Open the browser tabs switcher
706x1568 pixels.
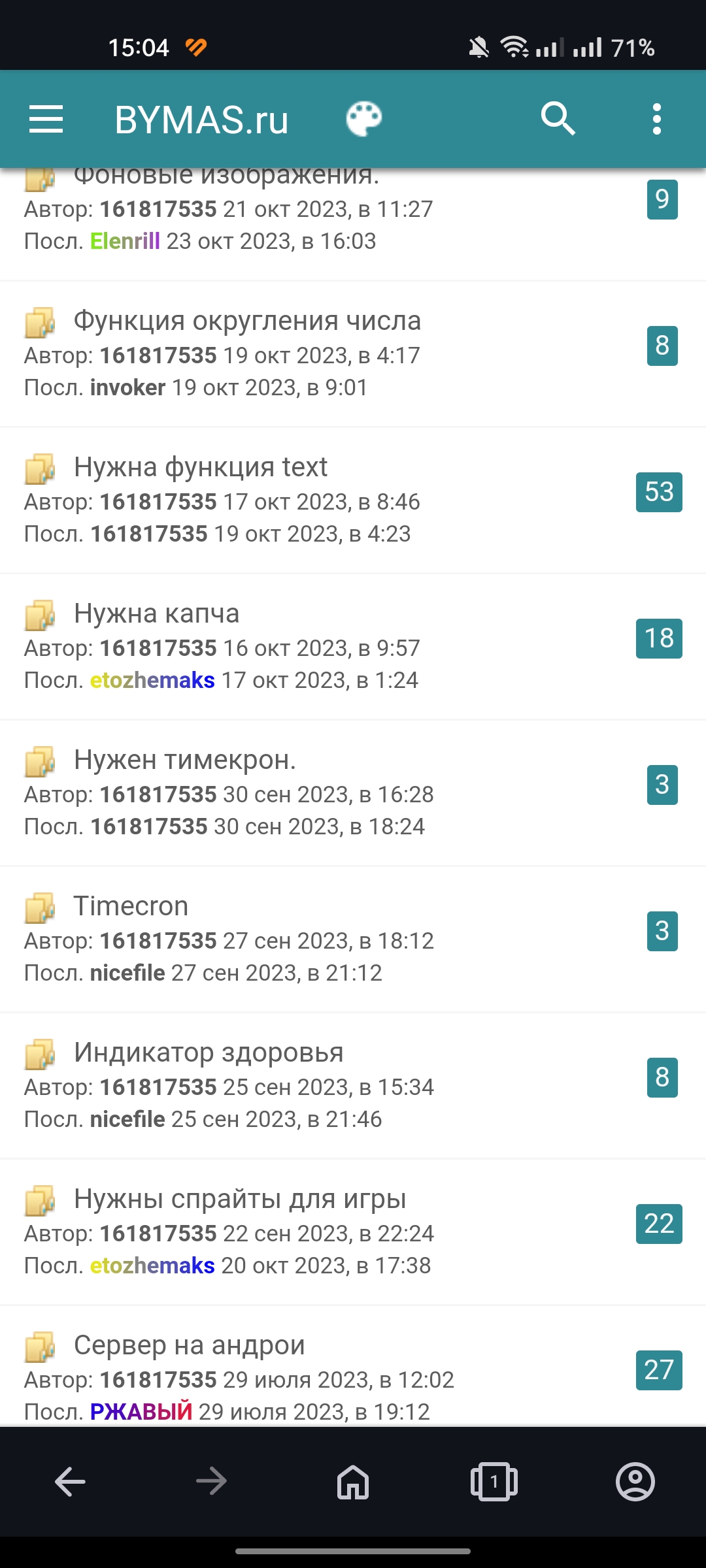tap(494, 1481)
